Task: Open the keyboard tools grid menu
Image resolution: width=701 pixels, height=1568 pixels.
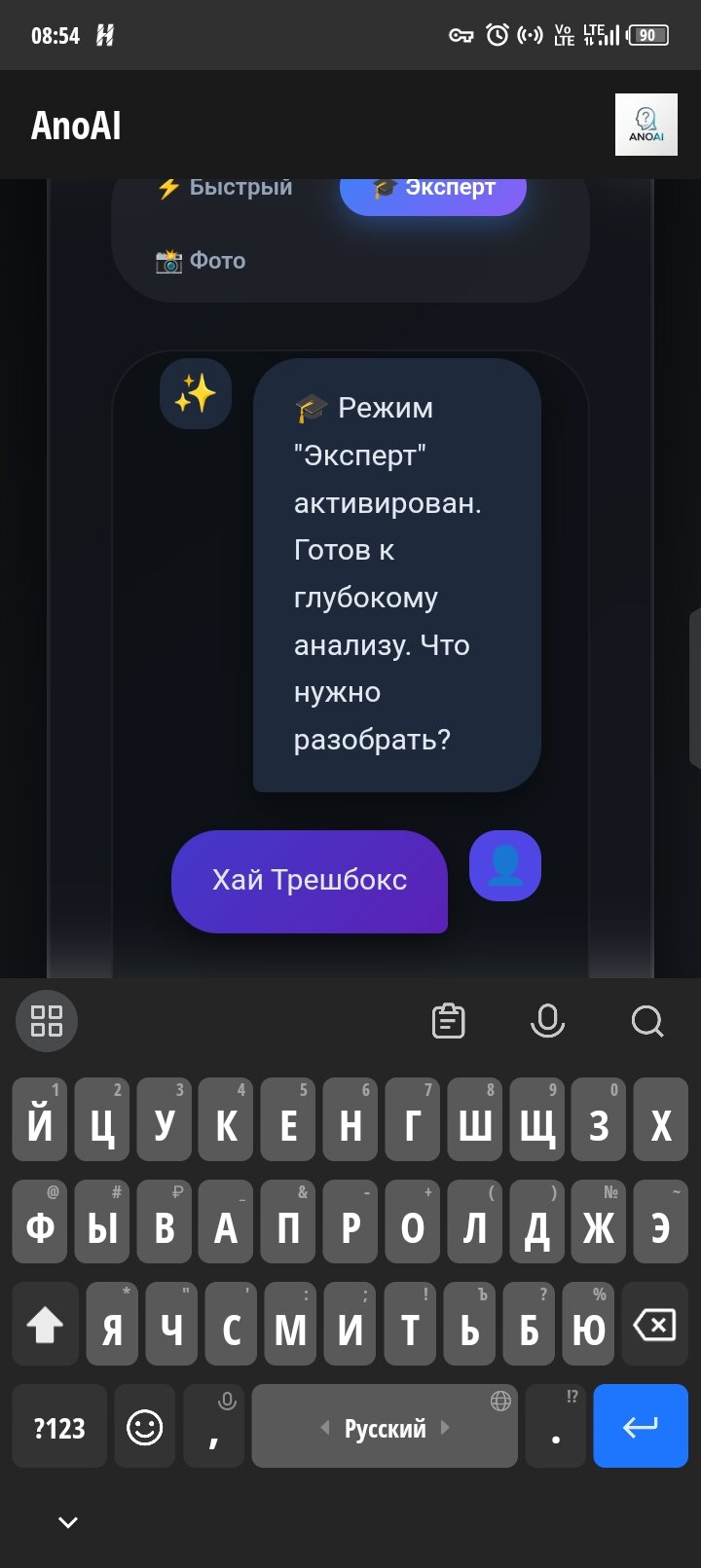Action: click(47, 1021)
